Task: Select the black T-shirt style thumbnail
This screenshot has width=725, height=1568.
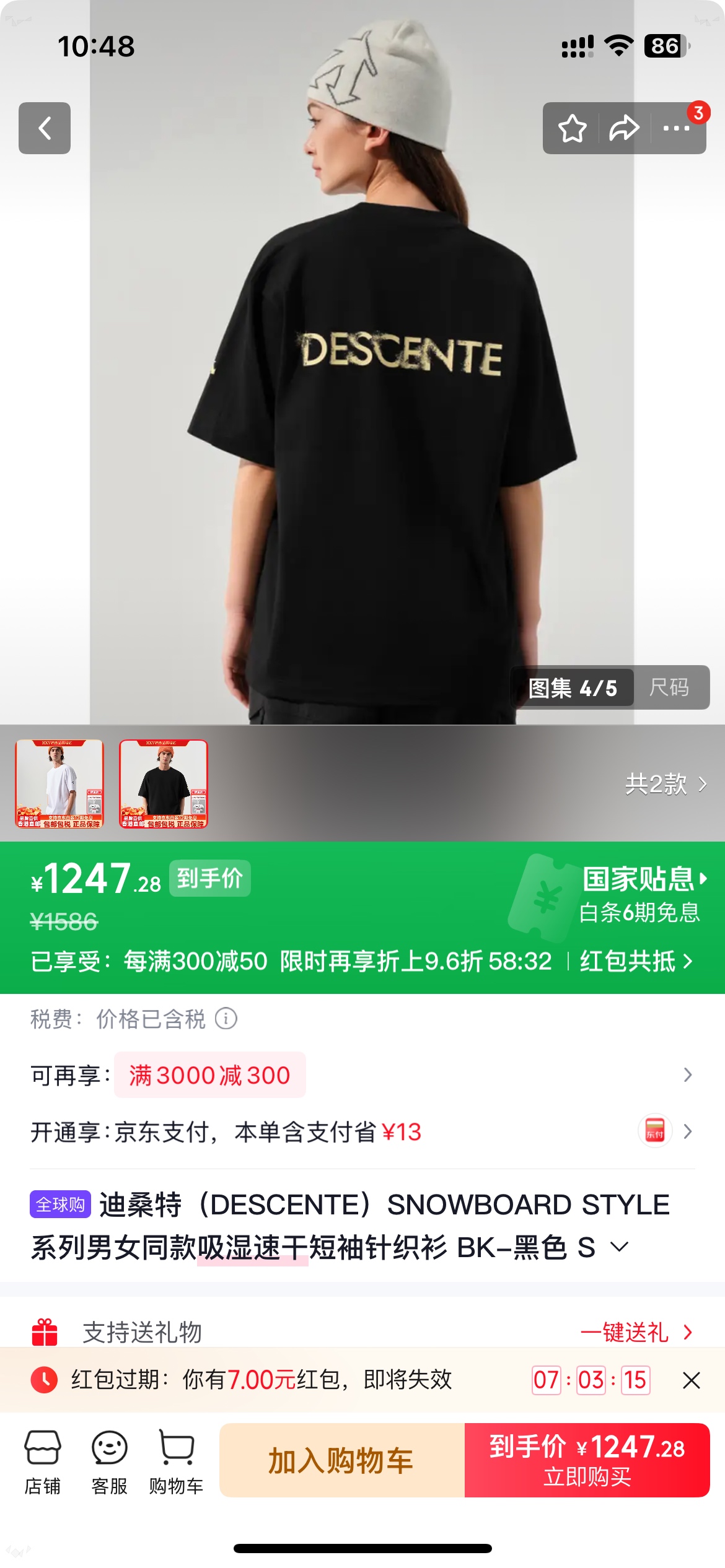Action: pos(164,783)
